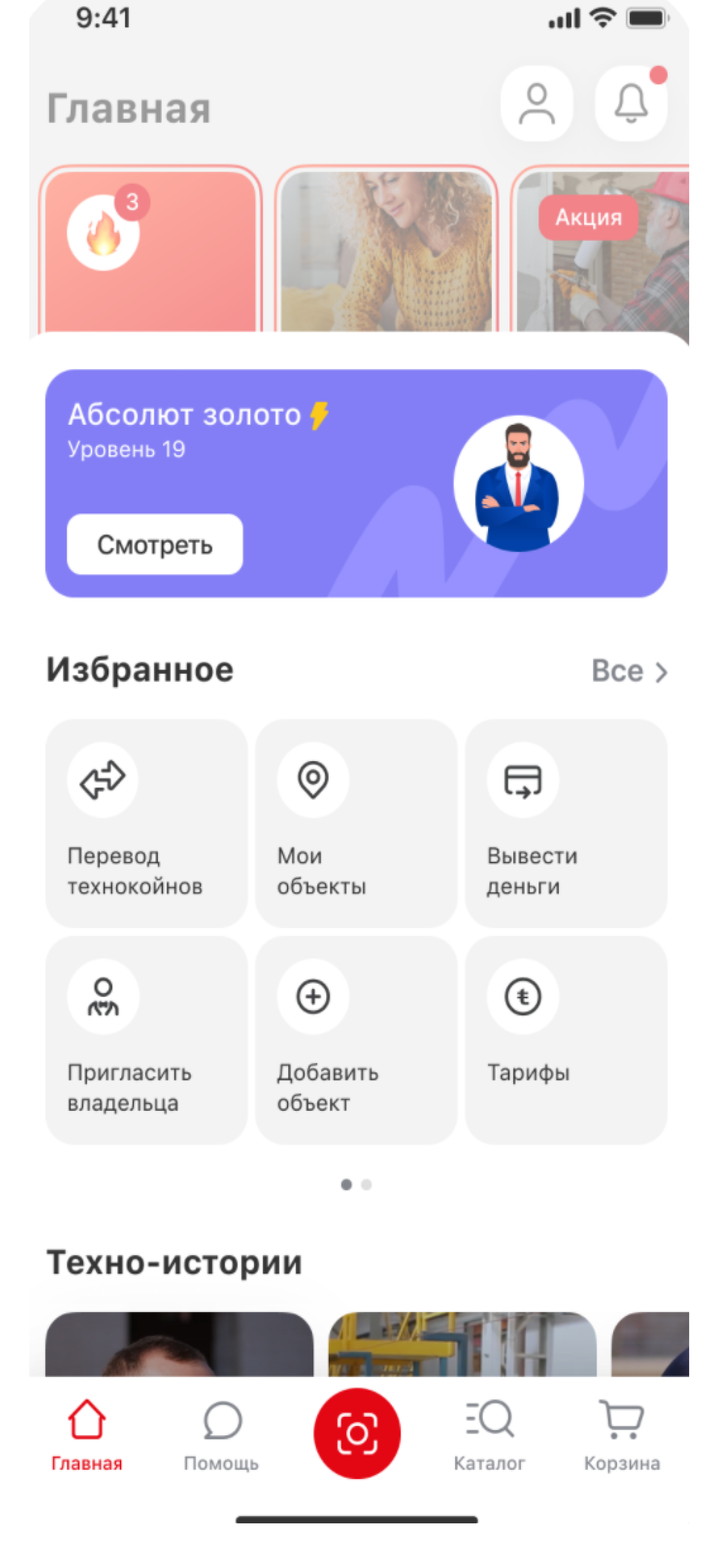710x1568 pixels.
Task: Open the fire story with badge 3
Action: click(150, 249)
